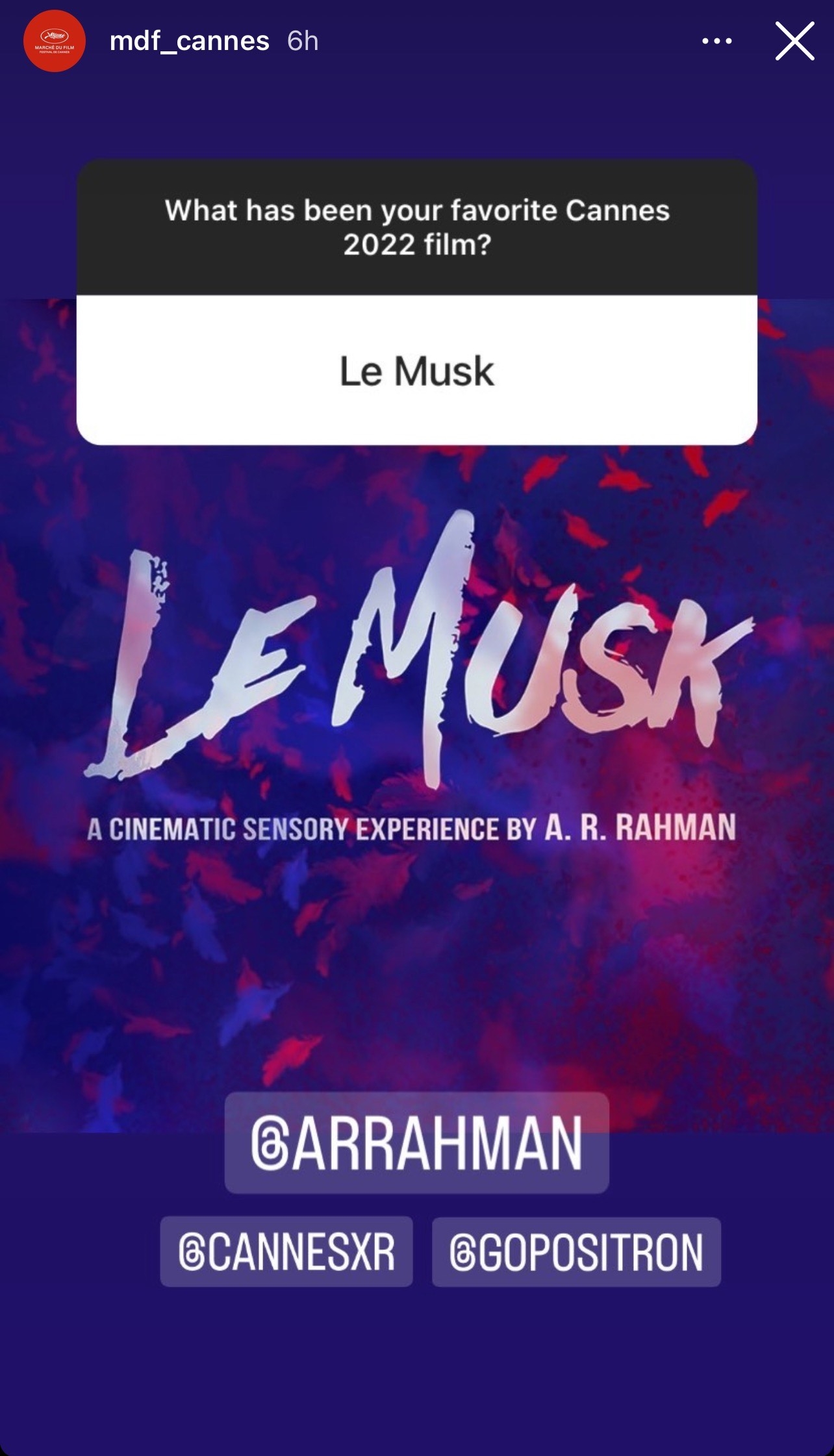Close the story viewer

point(794,41)
